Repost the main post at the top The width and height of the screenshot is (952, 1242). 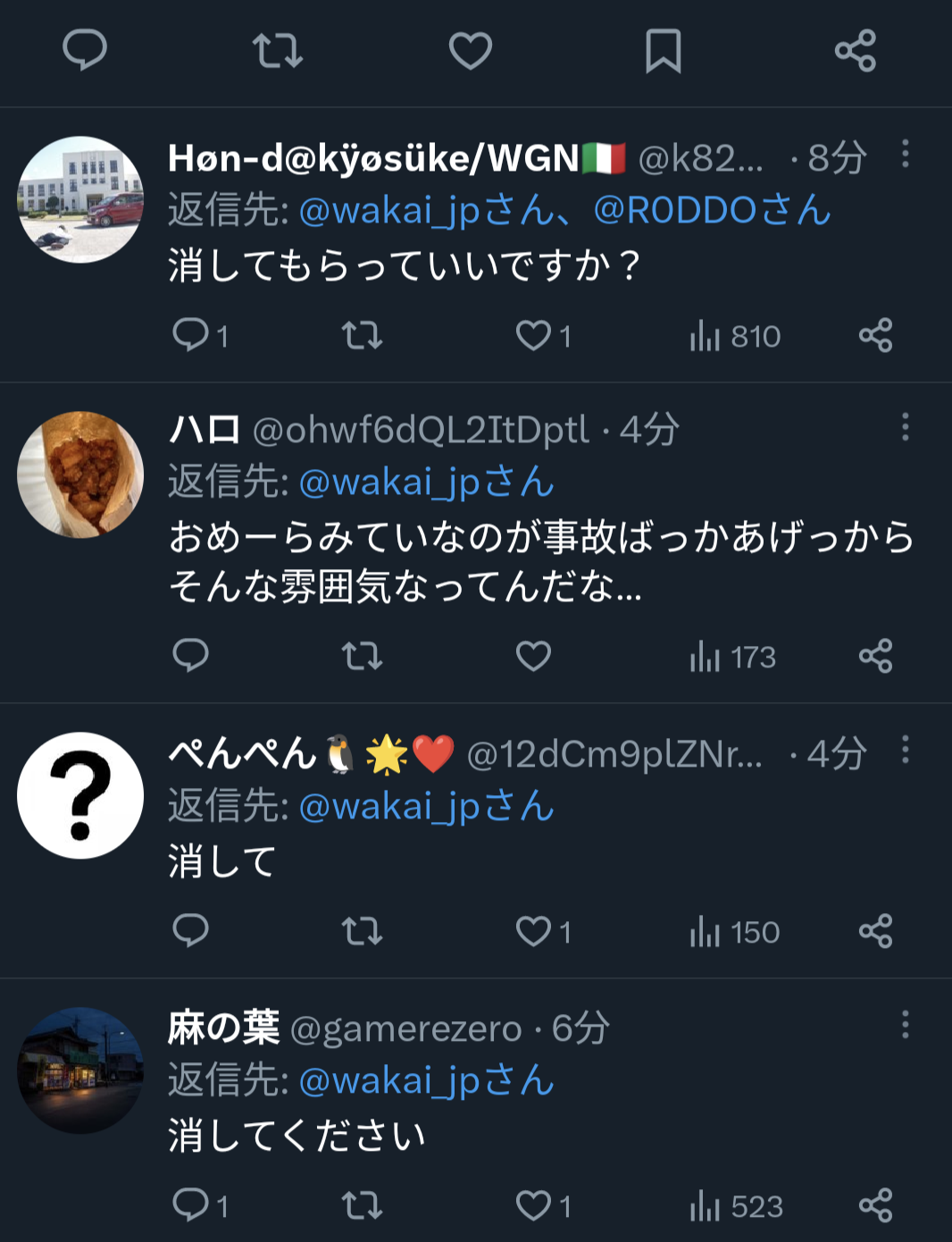click(x=278, y=50)
